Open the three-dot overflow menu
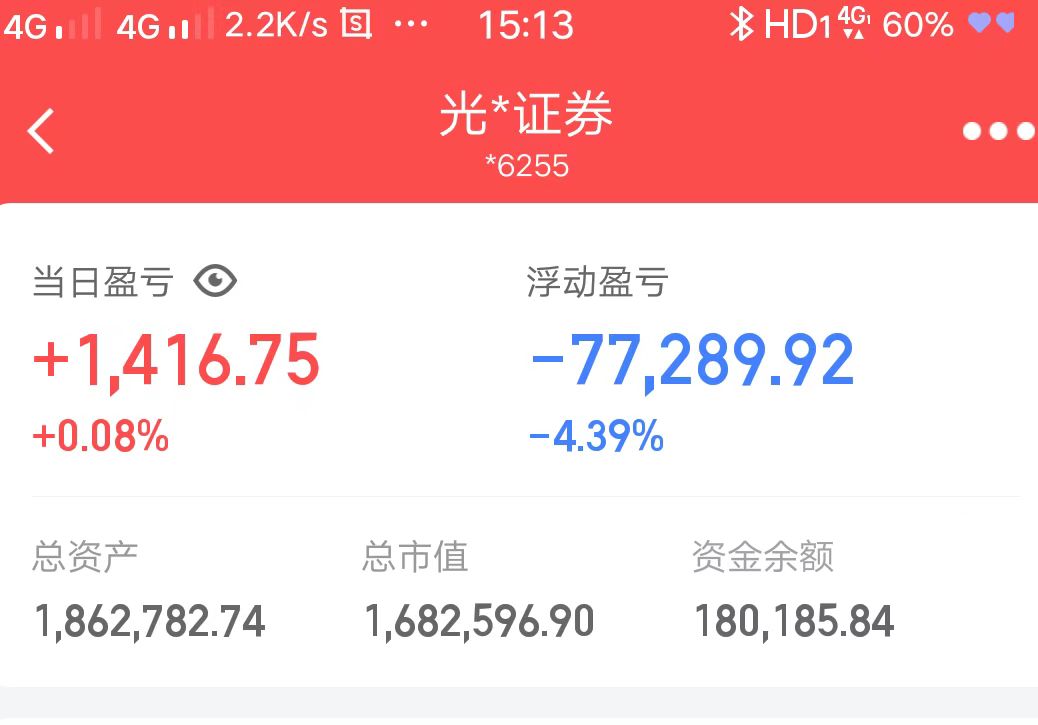The width and height of the screenshot is (1038, 725). (x=998, y=131)
